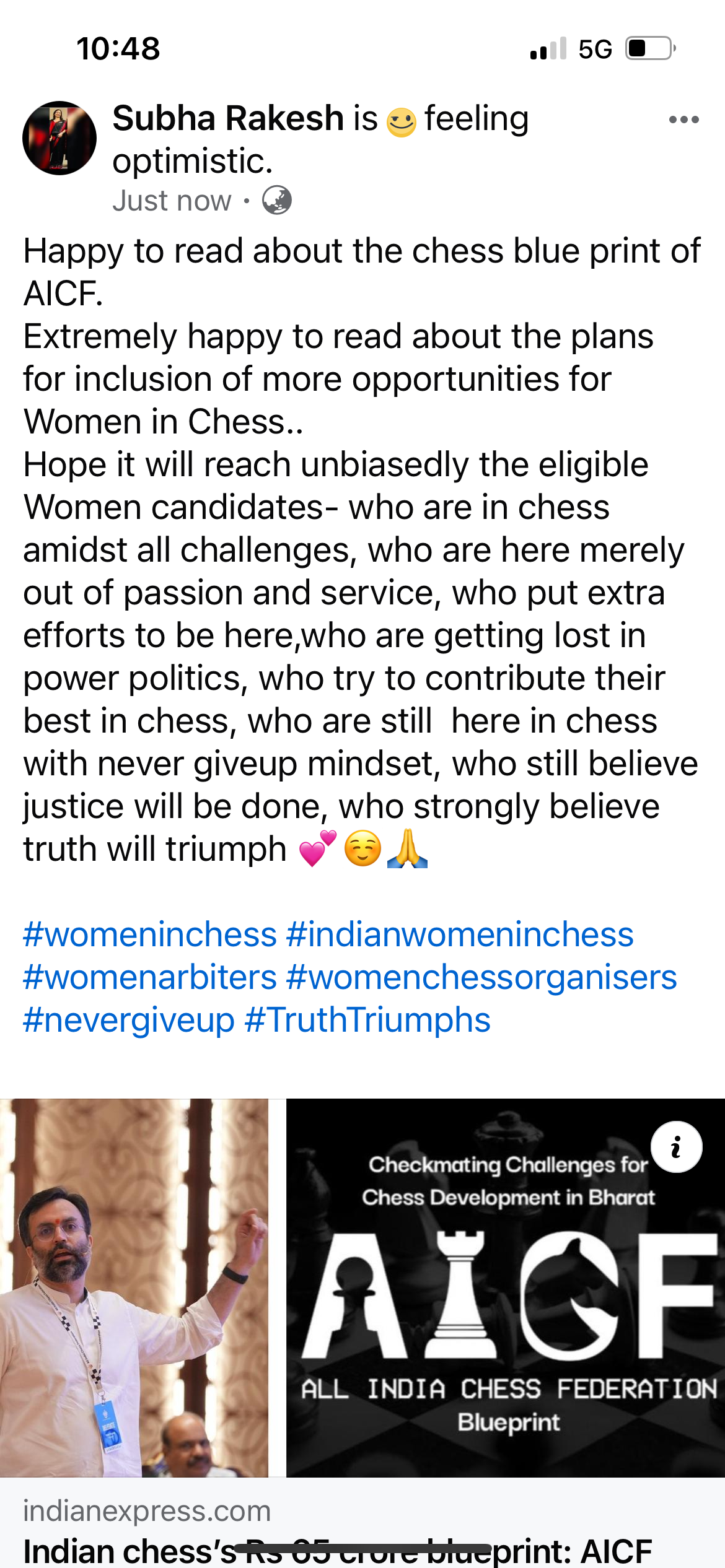Open Subha Rakesh's profile picture
This screenshot has height=1568, width=725.
(x=59, y=138)
